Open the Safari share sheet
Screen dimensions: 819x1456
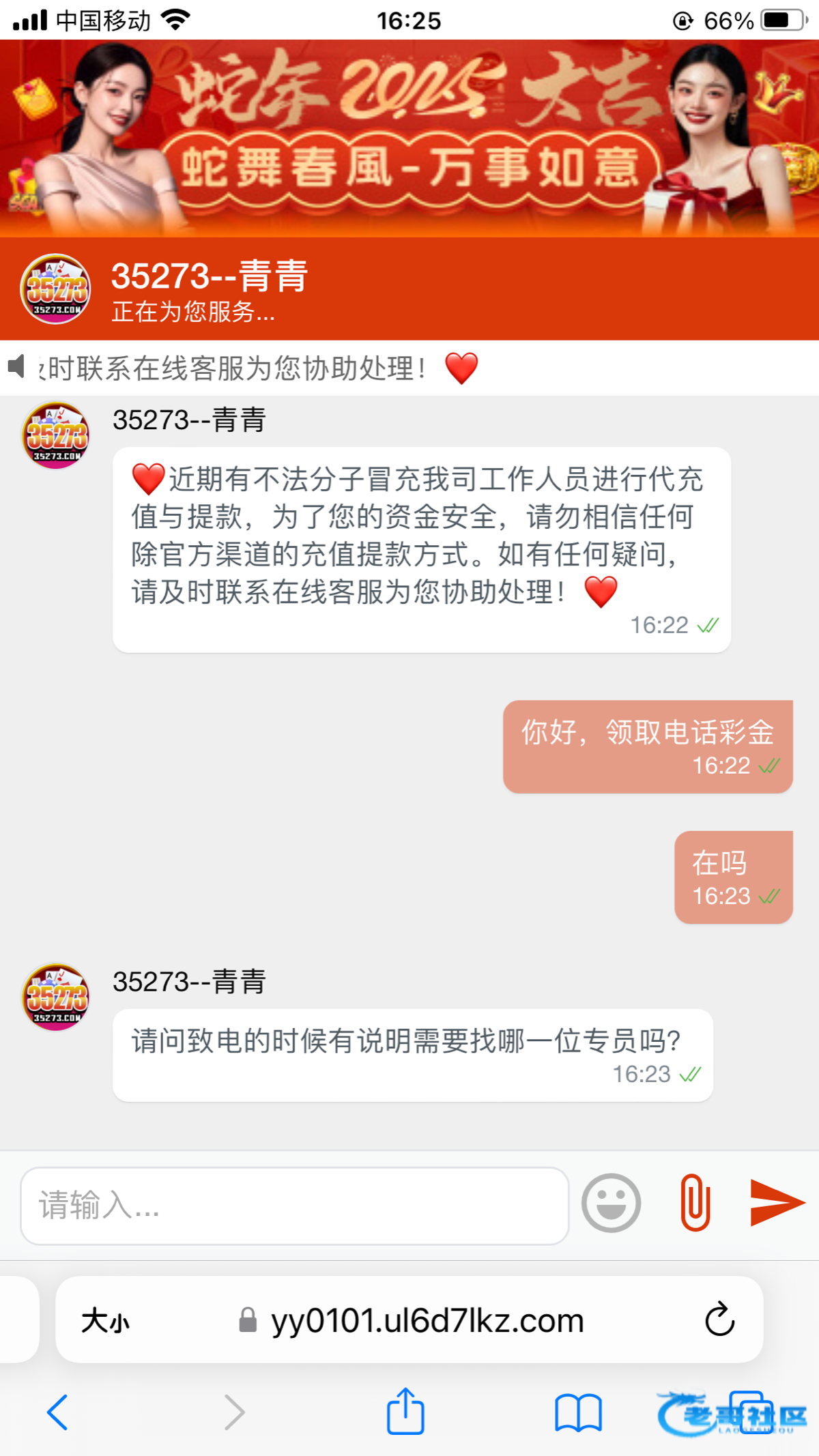coord(405,1412)
